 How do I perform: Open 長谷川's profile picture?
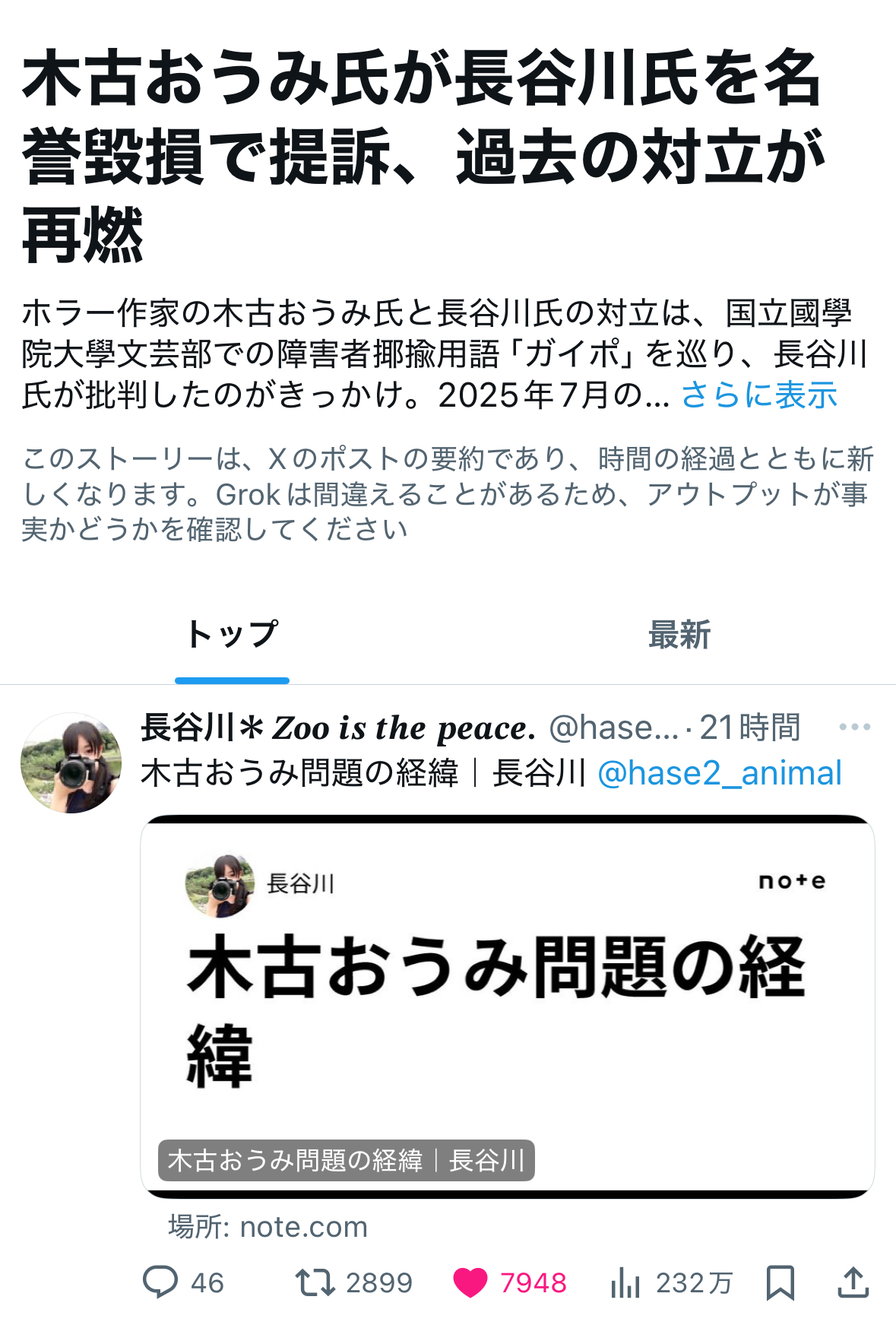tap(71, 762)
